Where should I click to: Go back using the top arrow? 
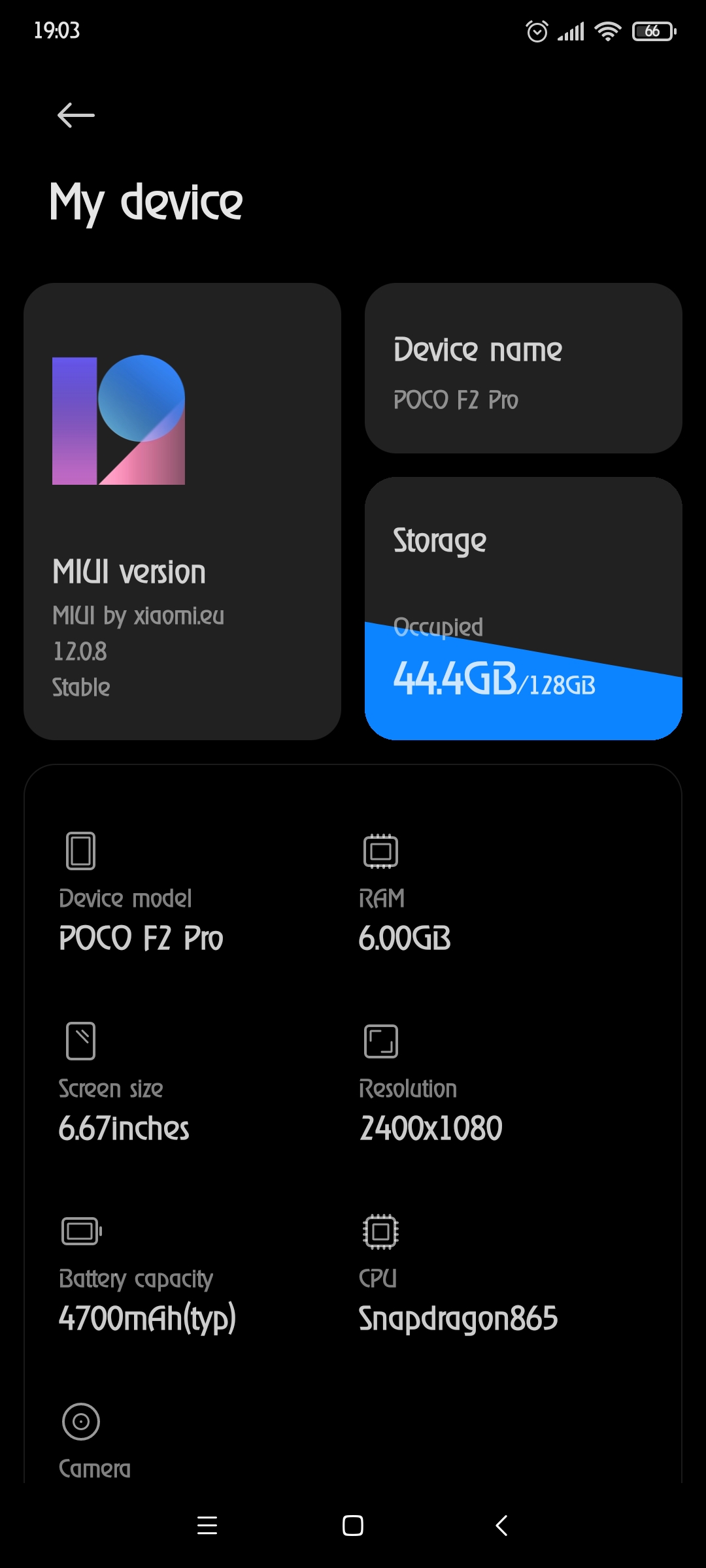coord(76,115)
